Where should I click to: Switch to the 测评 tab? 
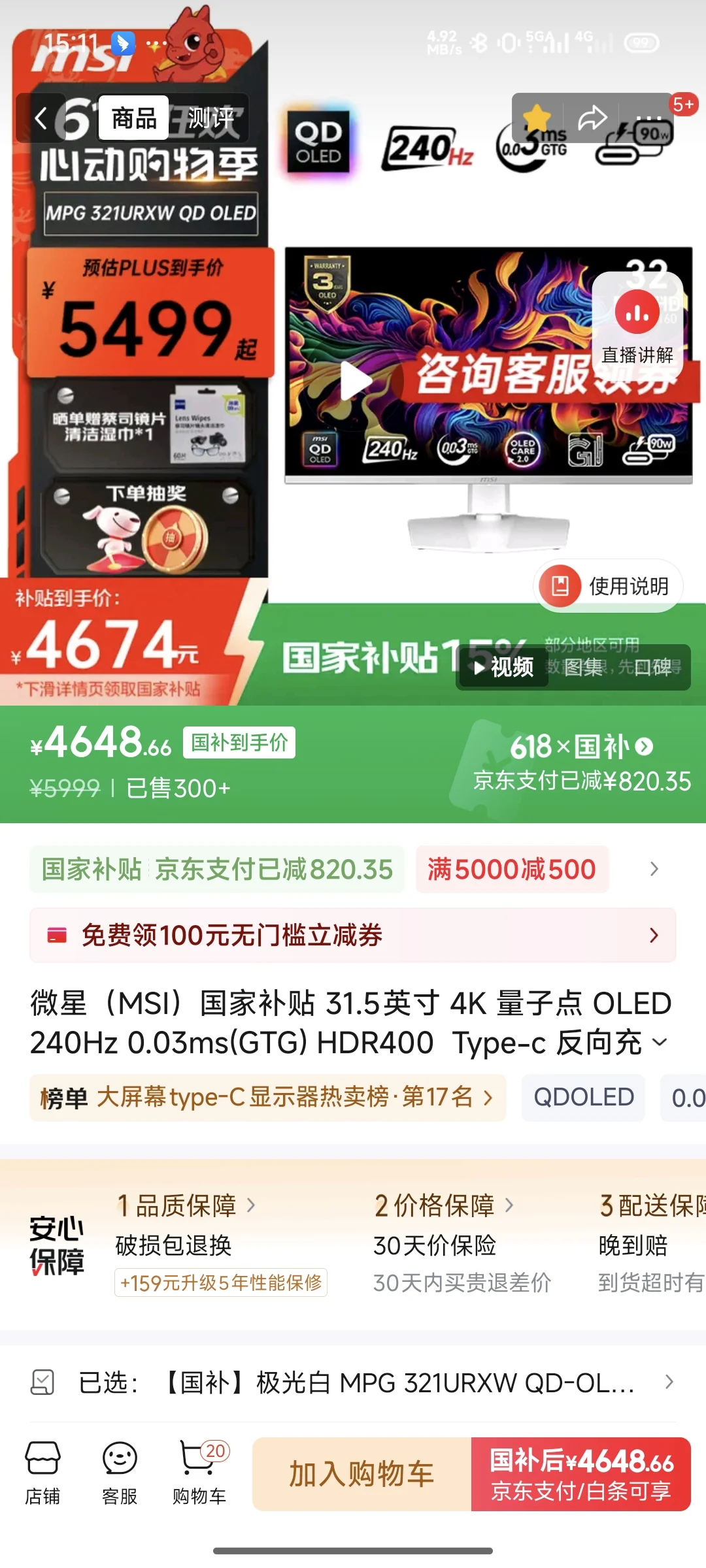pos(210,118)
